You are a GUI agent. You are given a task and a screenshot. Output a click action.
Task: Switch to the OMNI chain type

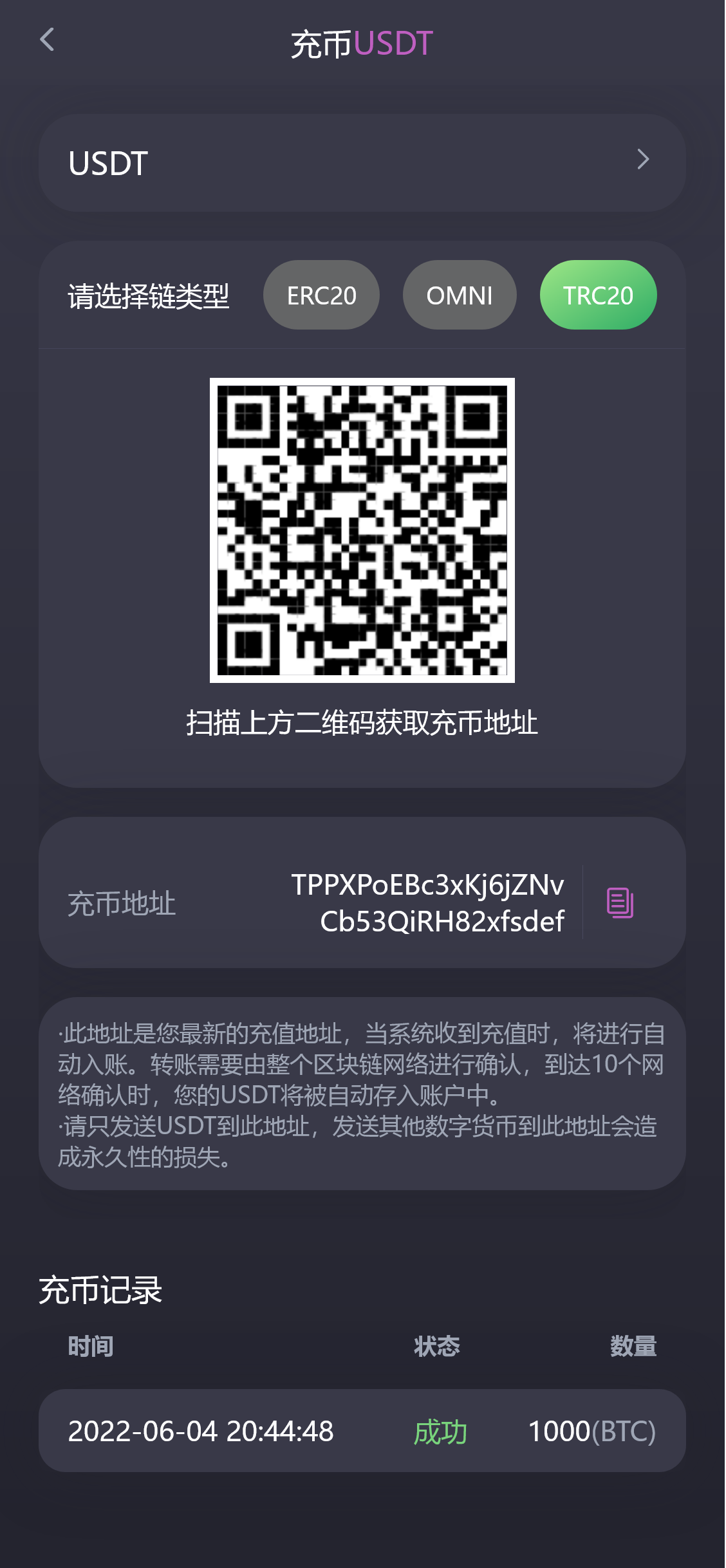click(460, 295)
